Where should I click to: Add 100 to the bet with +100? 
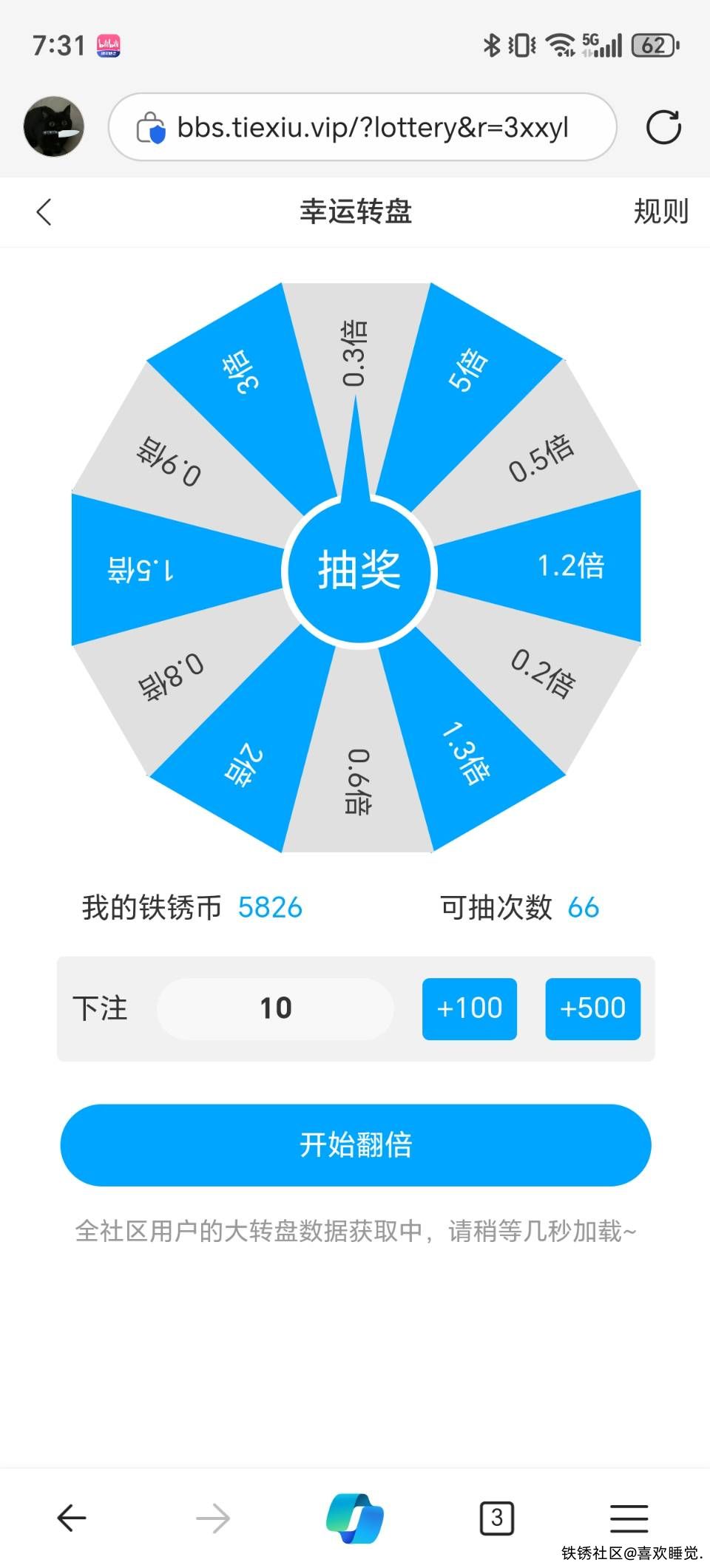[x=469, y=1009]
